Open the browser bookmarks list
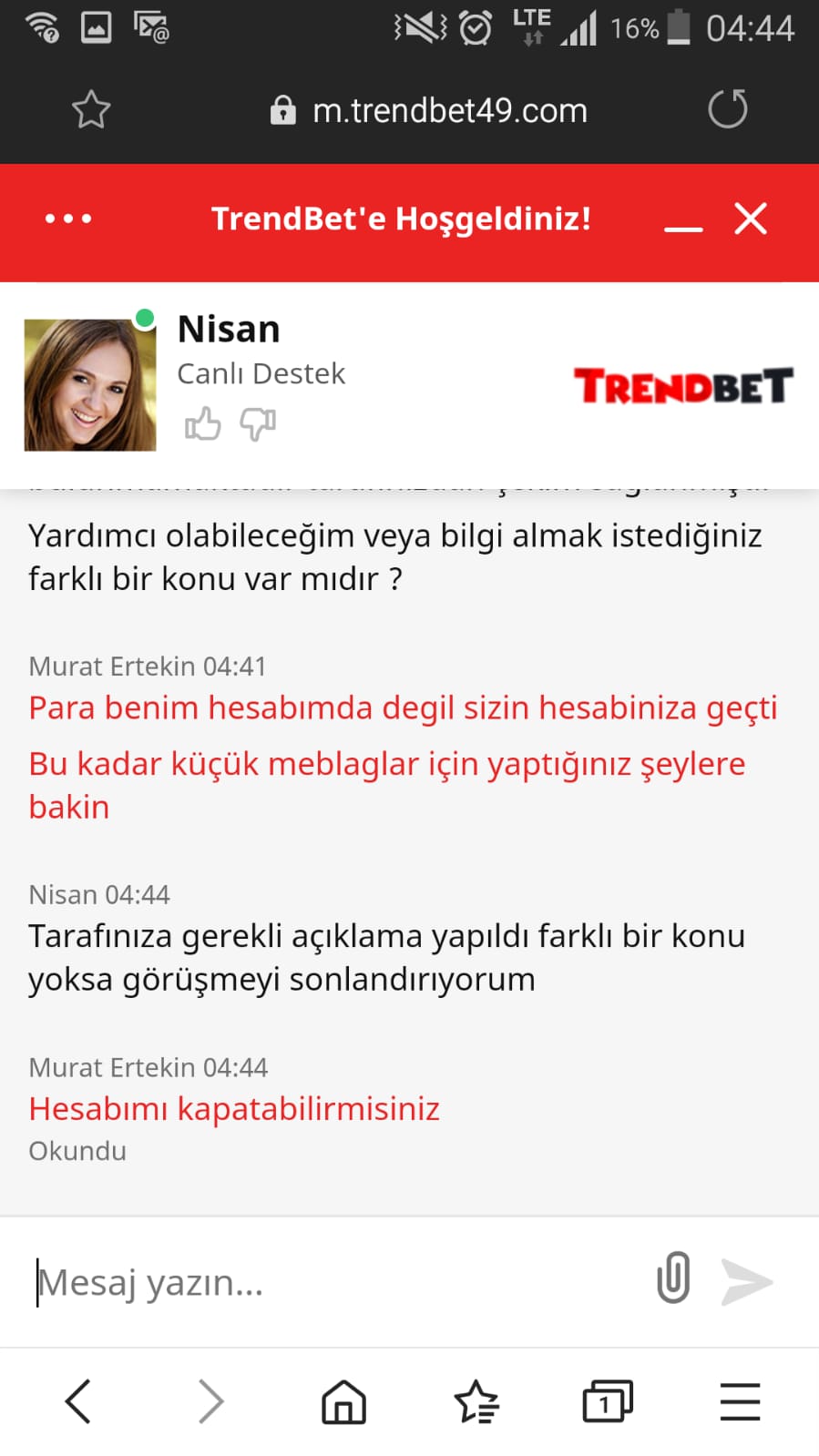 pos(476,1401)
